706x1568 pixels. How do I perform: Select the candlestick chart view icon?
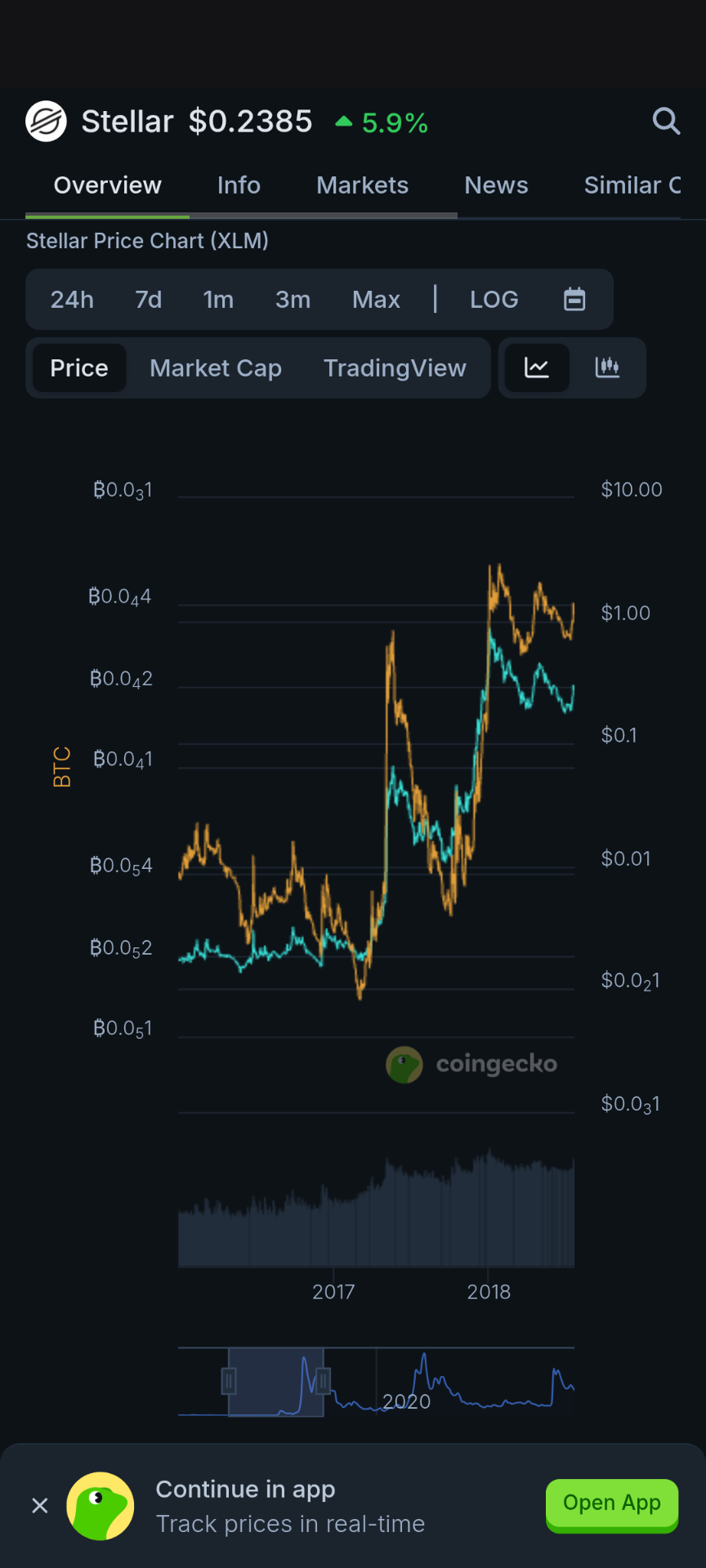click(x=607, y=368)
